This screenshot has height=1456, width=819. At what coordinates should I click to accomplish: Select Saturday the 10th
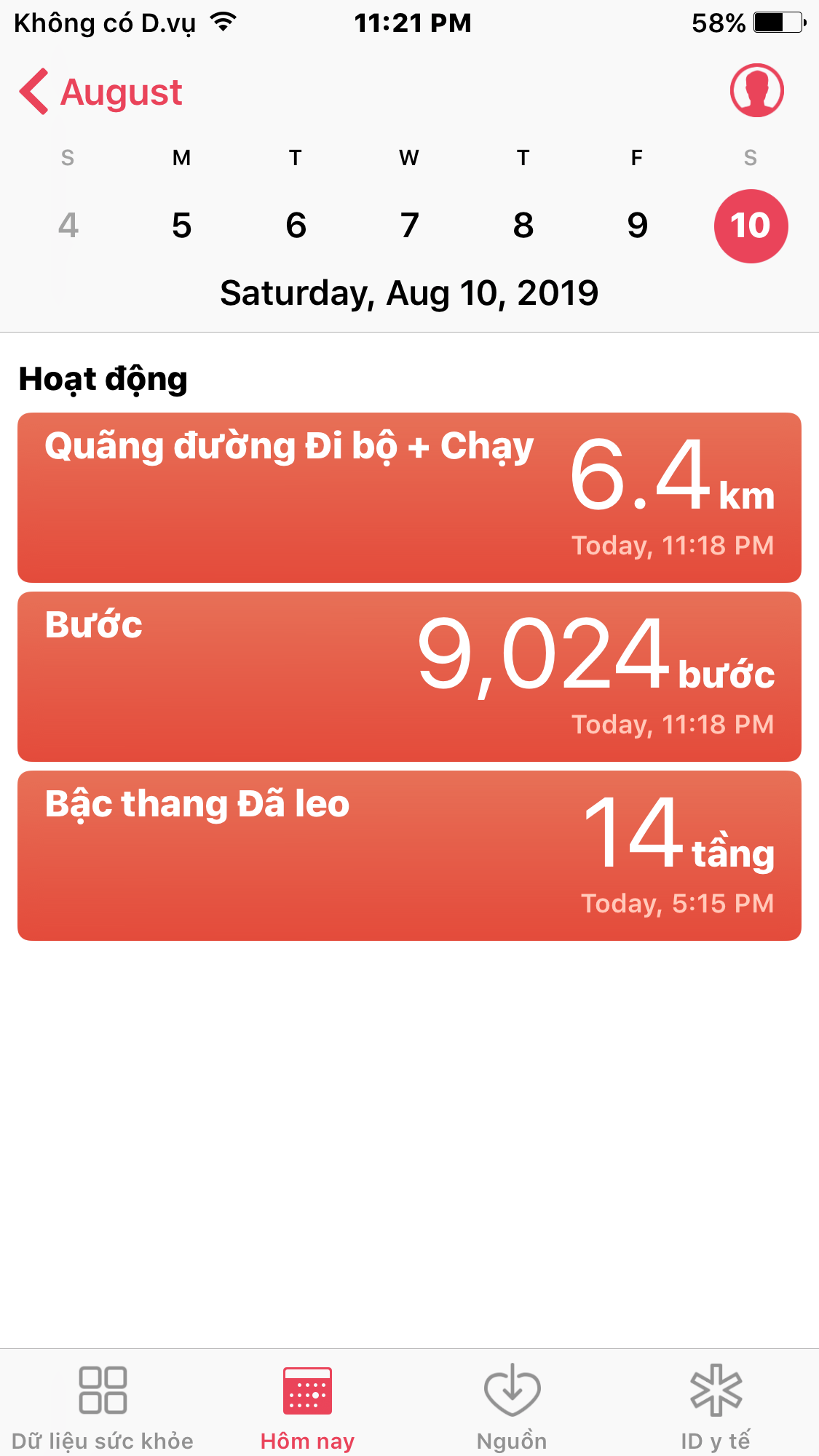751,226
